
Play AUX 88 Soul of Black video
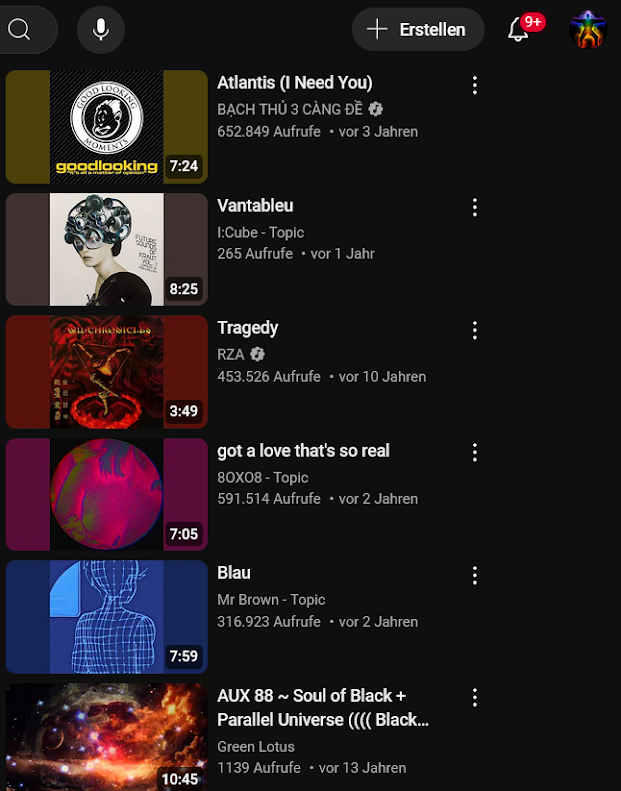tap(107, 738)
